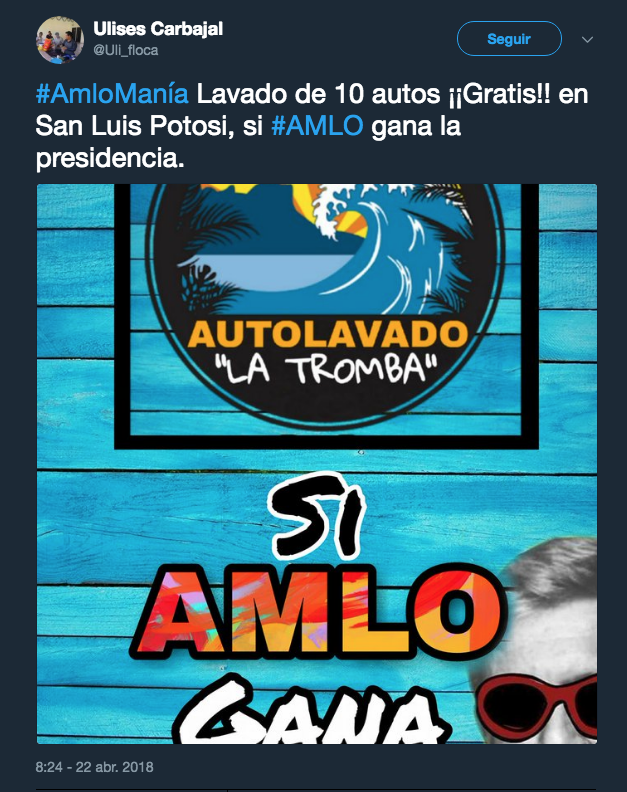
Task: Open the #AmloManía hashtag
Action: 112,96
